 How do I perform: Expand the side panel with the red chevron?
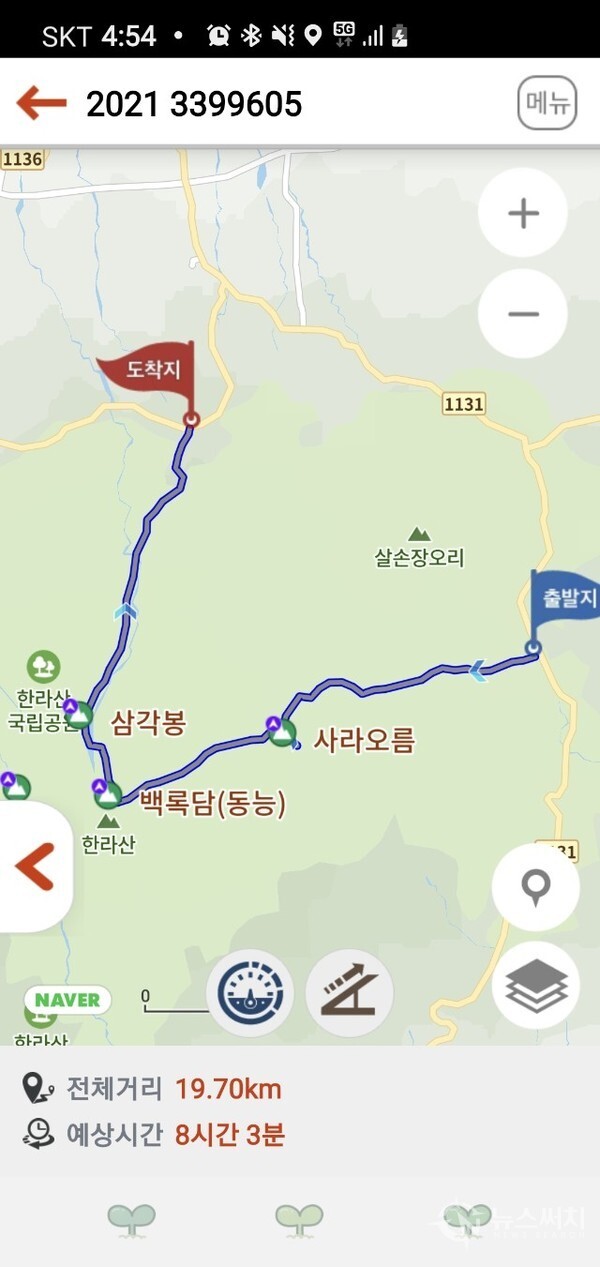pos(35,867)
